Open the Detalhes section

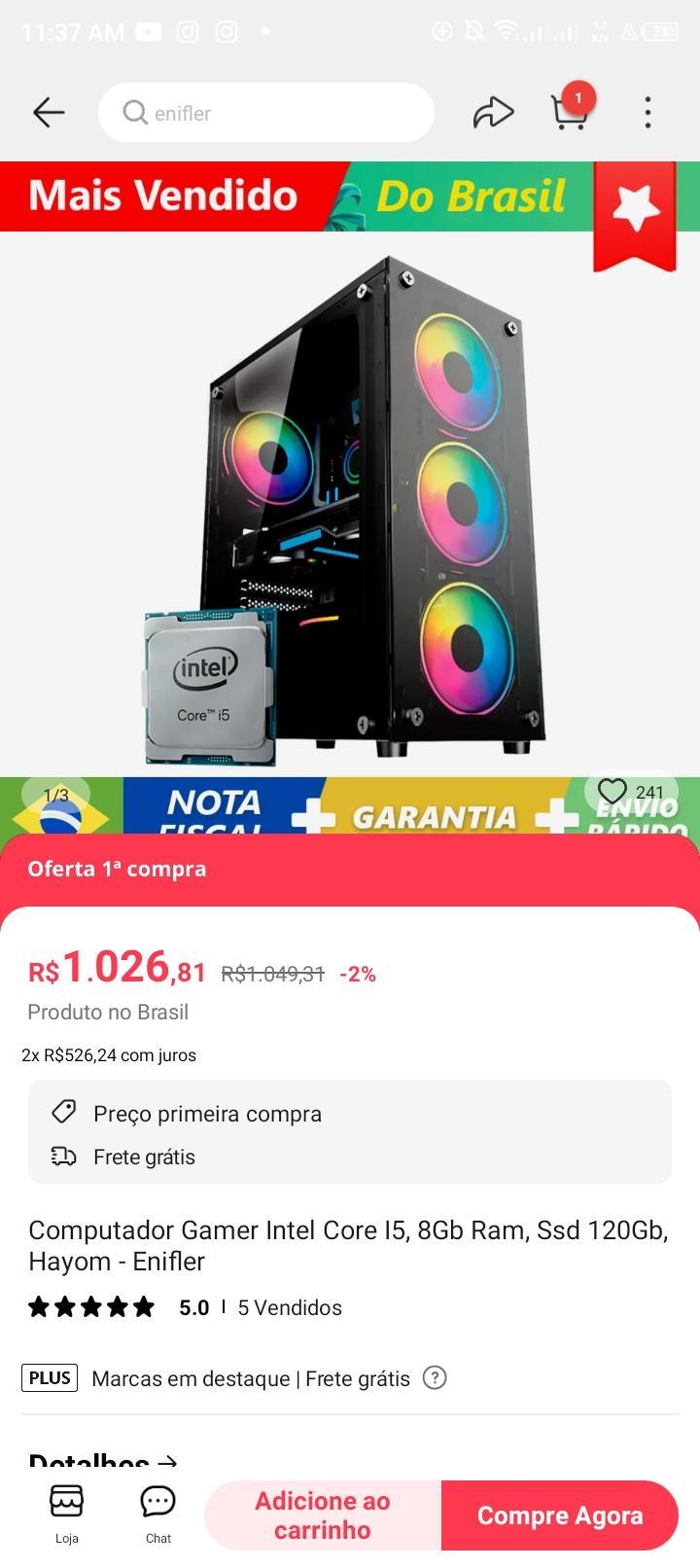click(103, 1461)
